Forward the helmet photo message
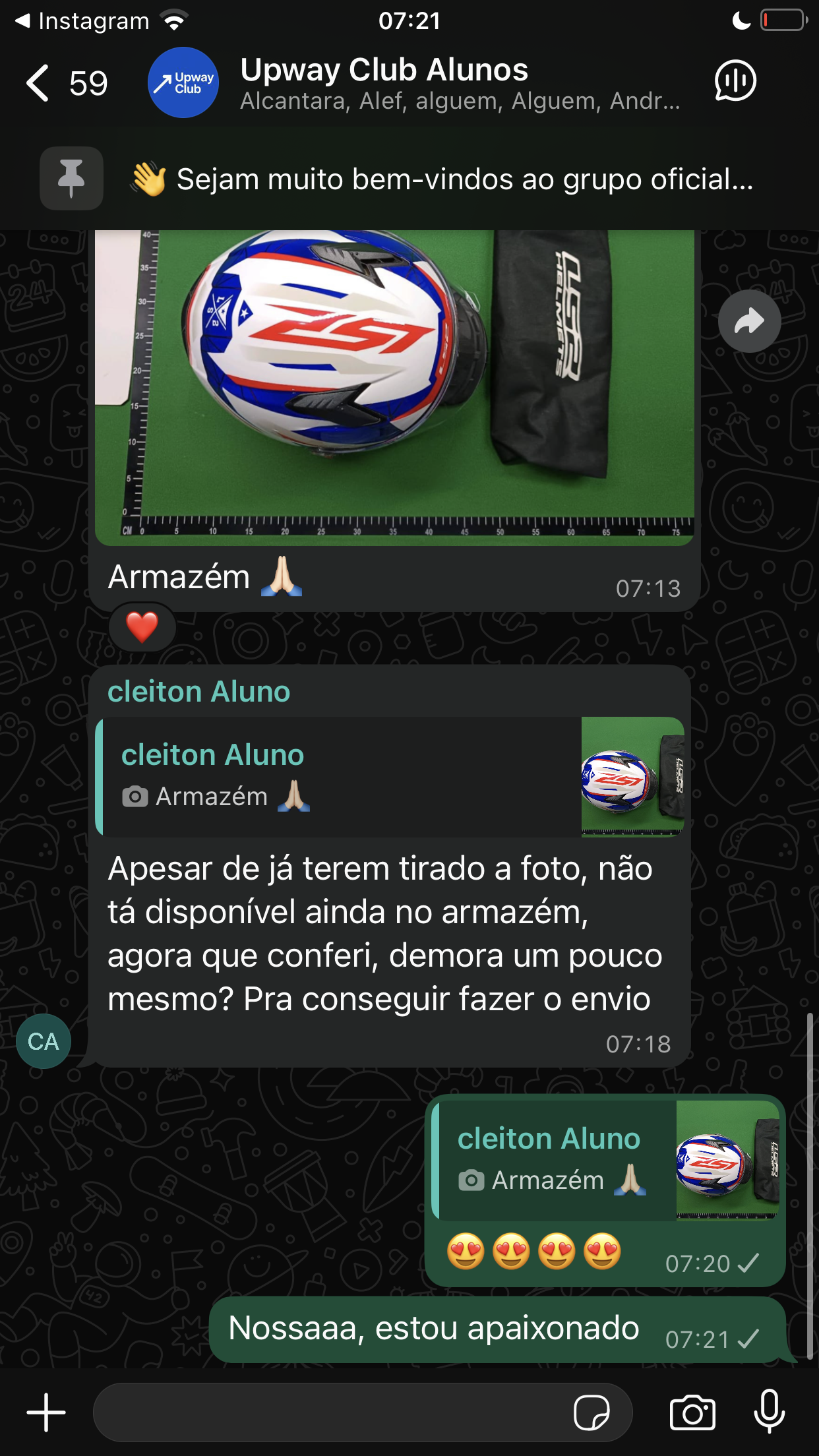The height and width of the screenshot is (1456, 819). pyautogui.click(x=749, y=322)
